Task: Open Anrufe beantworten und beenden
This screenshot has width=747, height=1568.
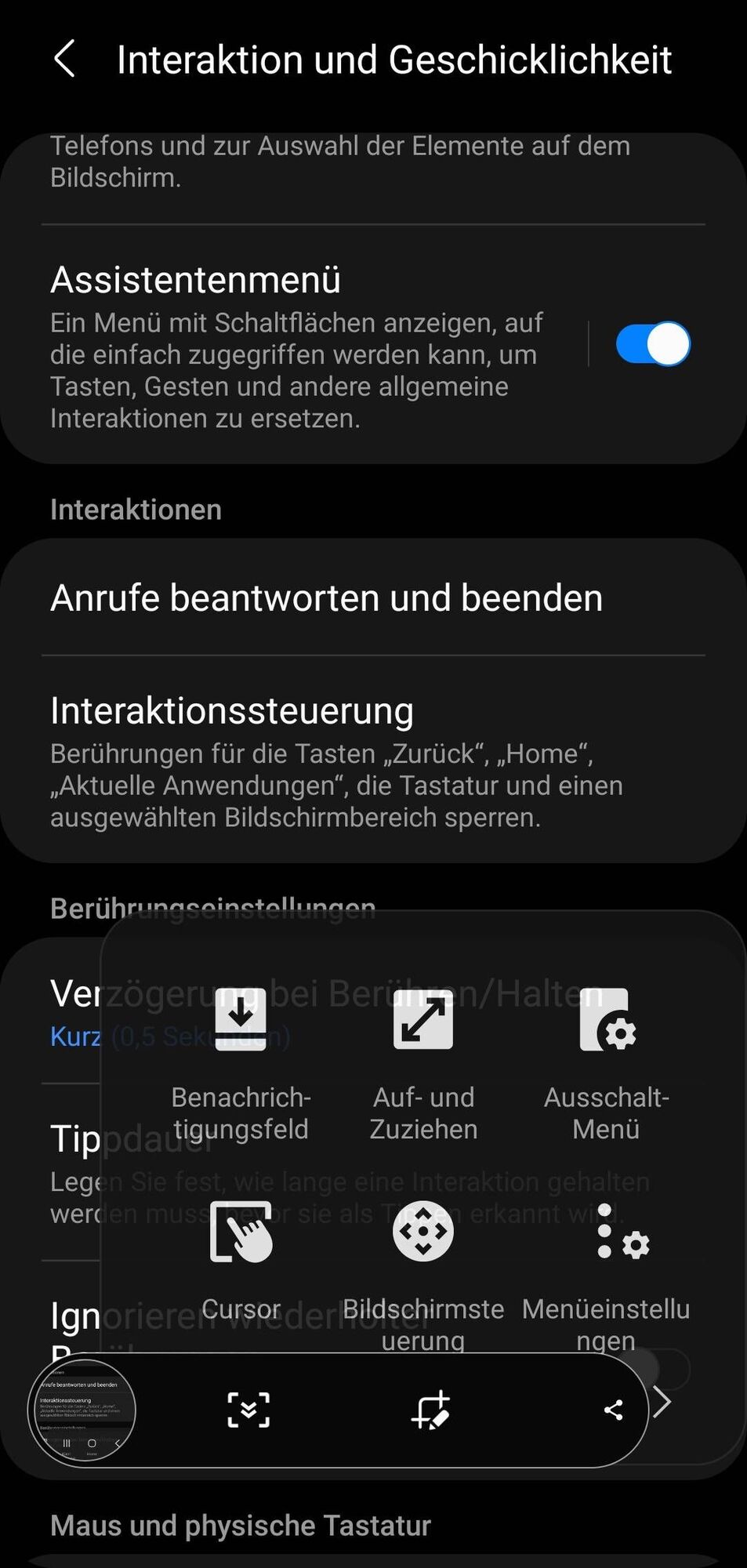Action: point(326,598)
